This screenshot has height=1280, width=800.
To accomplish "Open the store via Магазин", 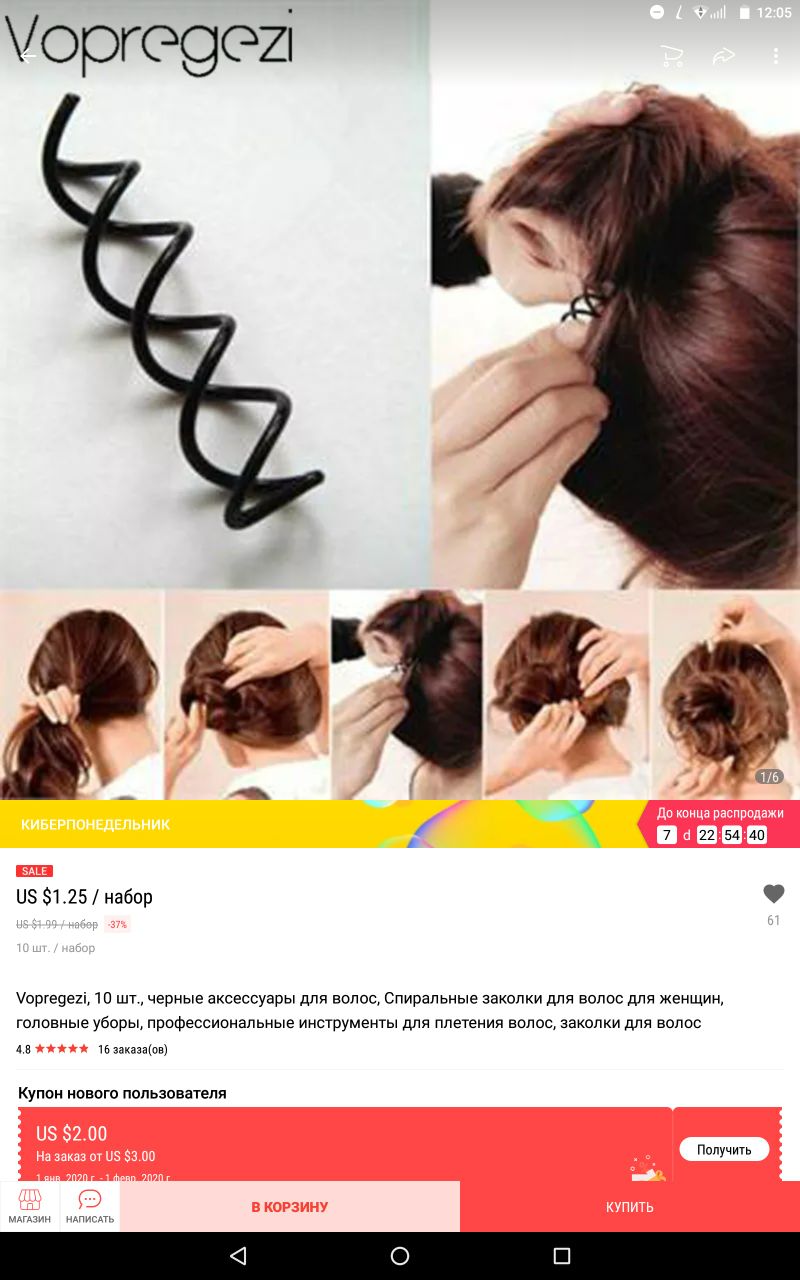I will pyautogui.click(x=30, y=1206).
